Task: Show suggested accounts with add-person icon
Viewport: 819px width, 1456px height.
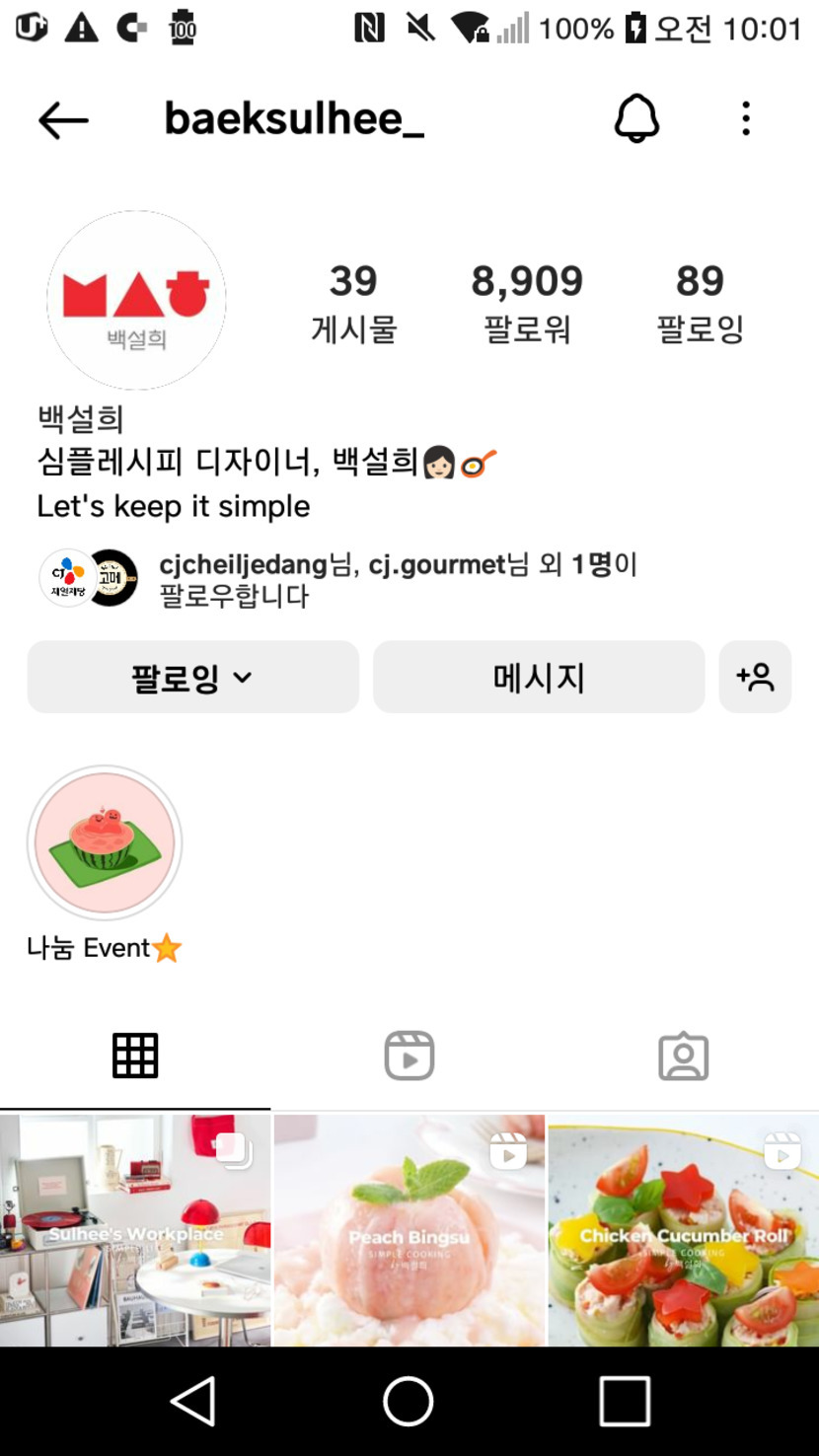Action: point(755,678)
